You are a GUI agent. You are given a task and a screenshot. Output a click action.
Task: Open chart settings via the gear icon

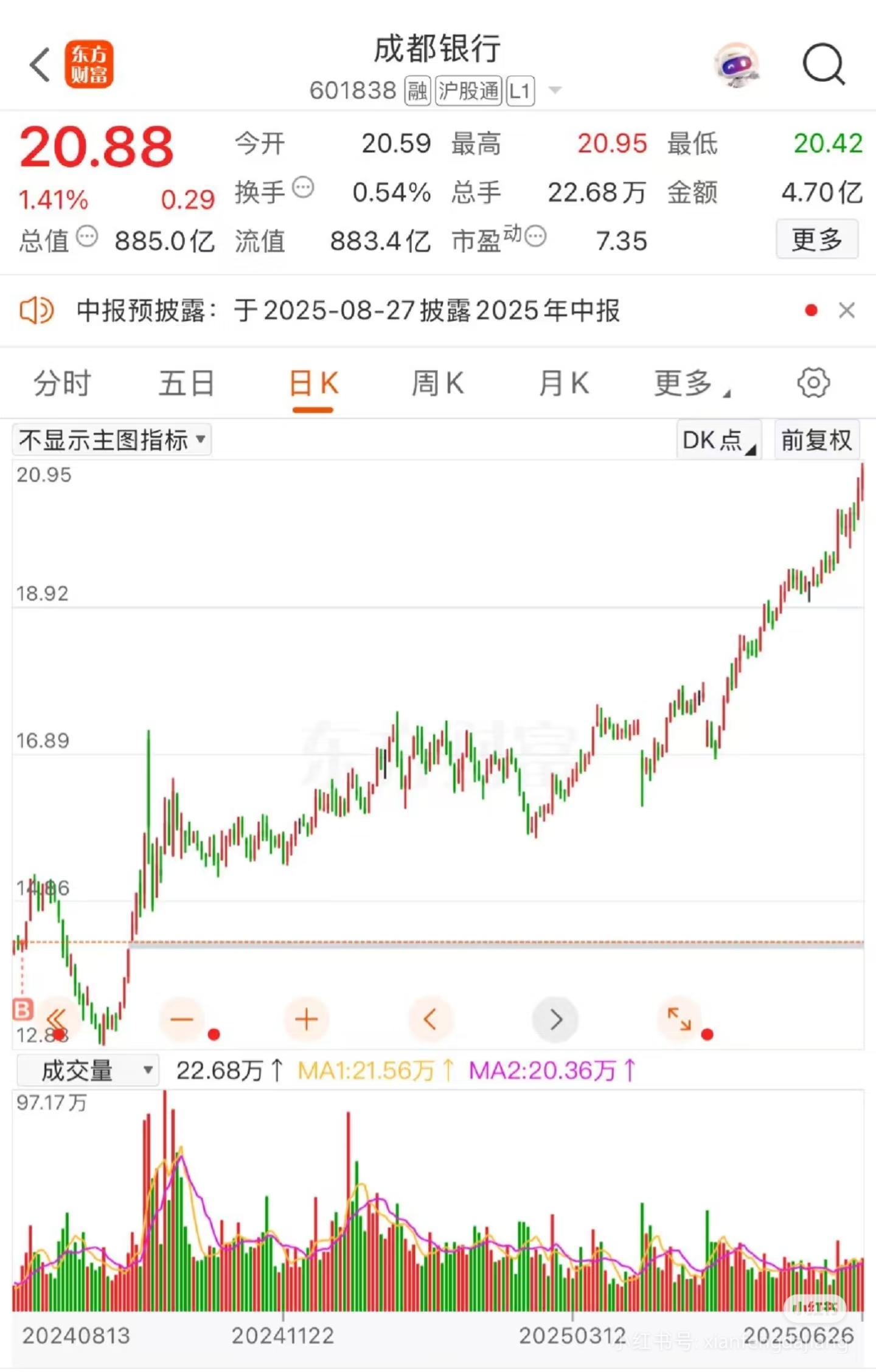[812, 383]
